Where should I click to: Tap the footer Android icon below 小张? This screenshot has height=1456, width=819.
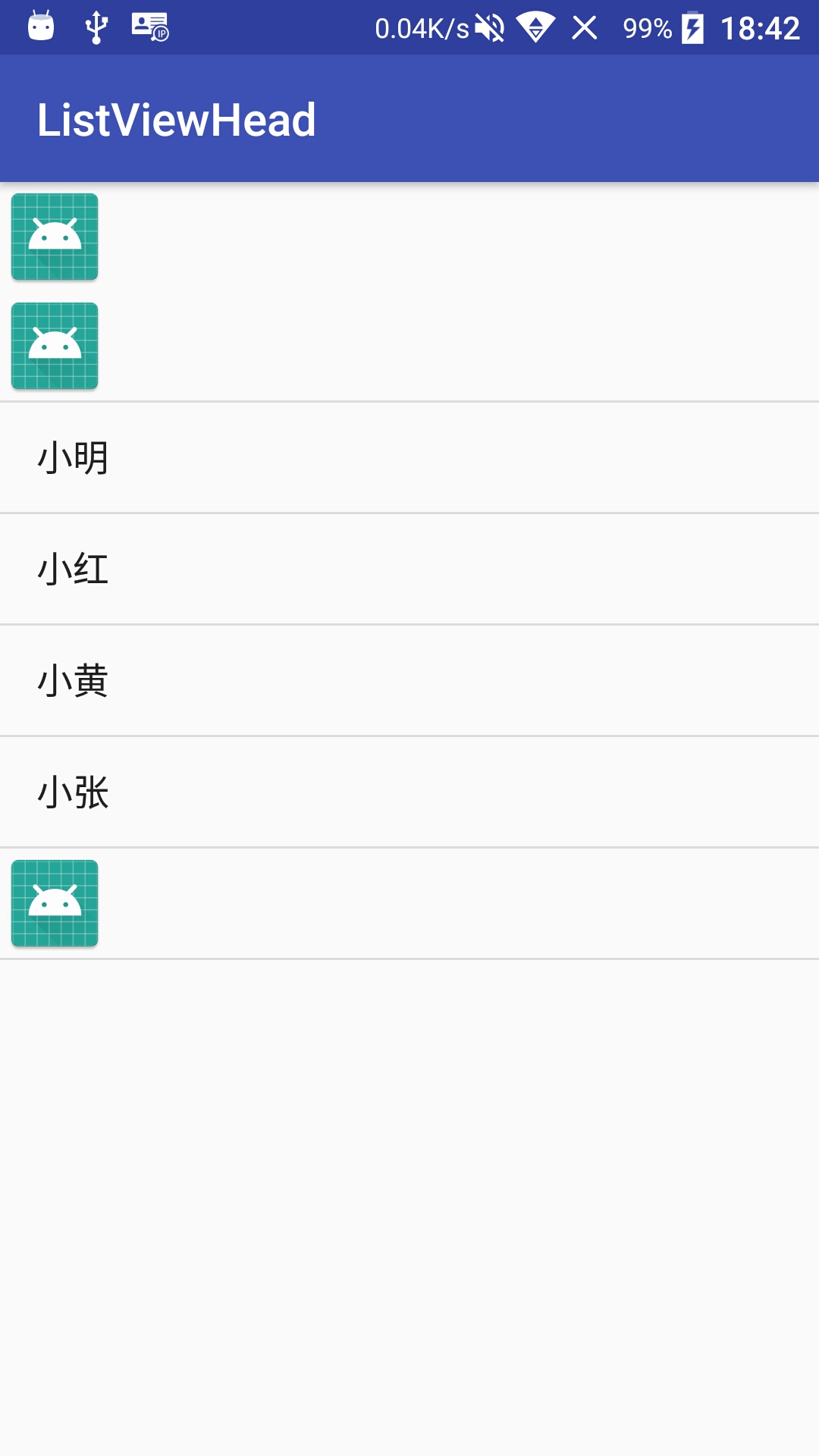click(x=55, y=903)
